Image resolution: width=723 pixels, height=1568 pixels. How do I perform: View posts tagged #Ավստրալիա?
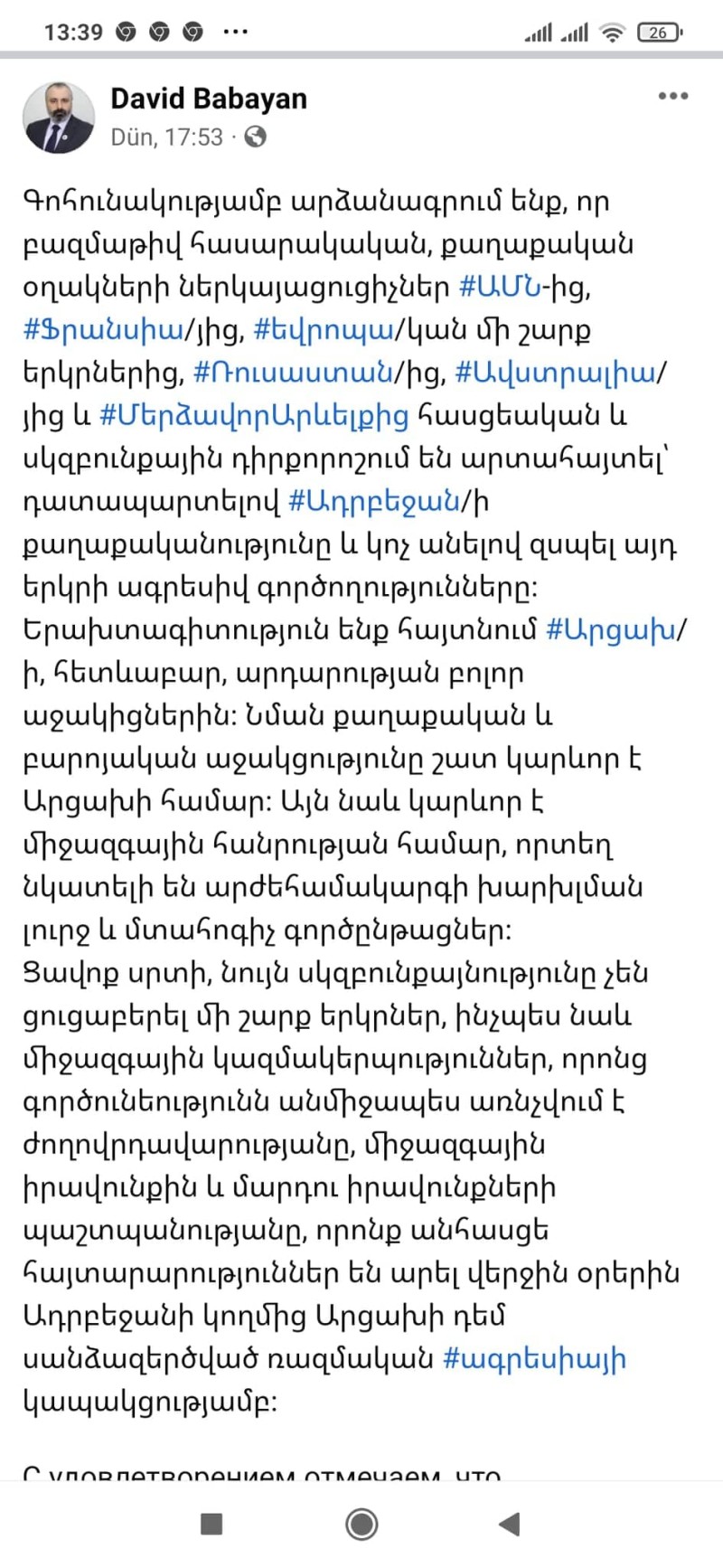pos(554,373)
